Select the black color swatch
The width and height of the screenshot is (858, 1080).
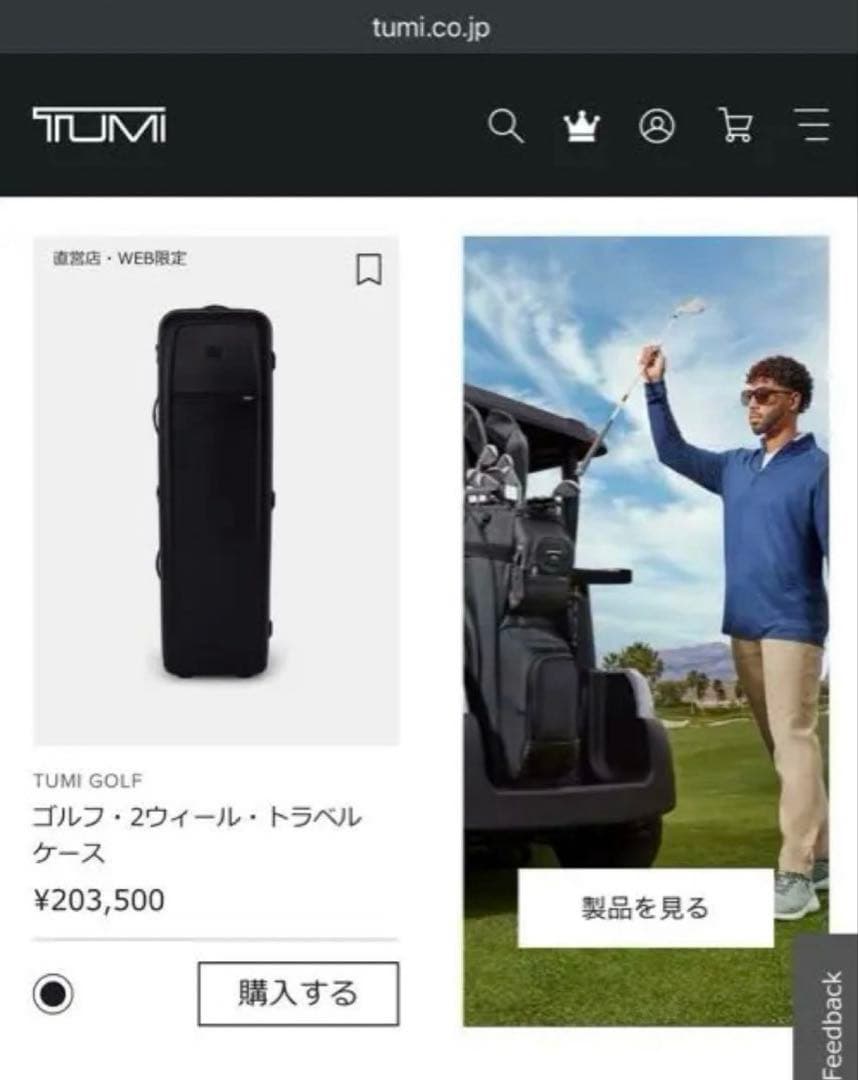point(53,994)
